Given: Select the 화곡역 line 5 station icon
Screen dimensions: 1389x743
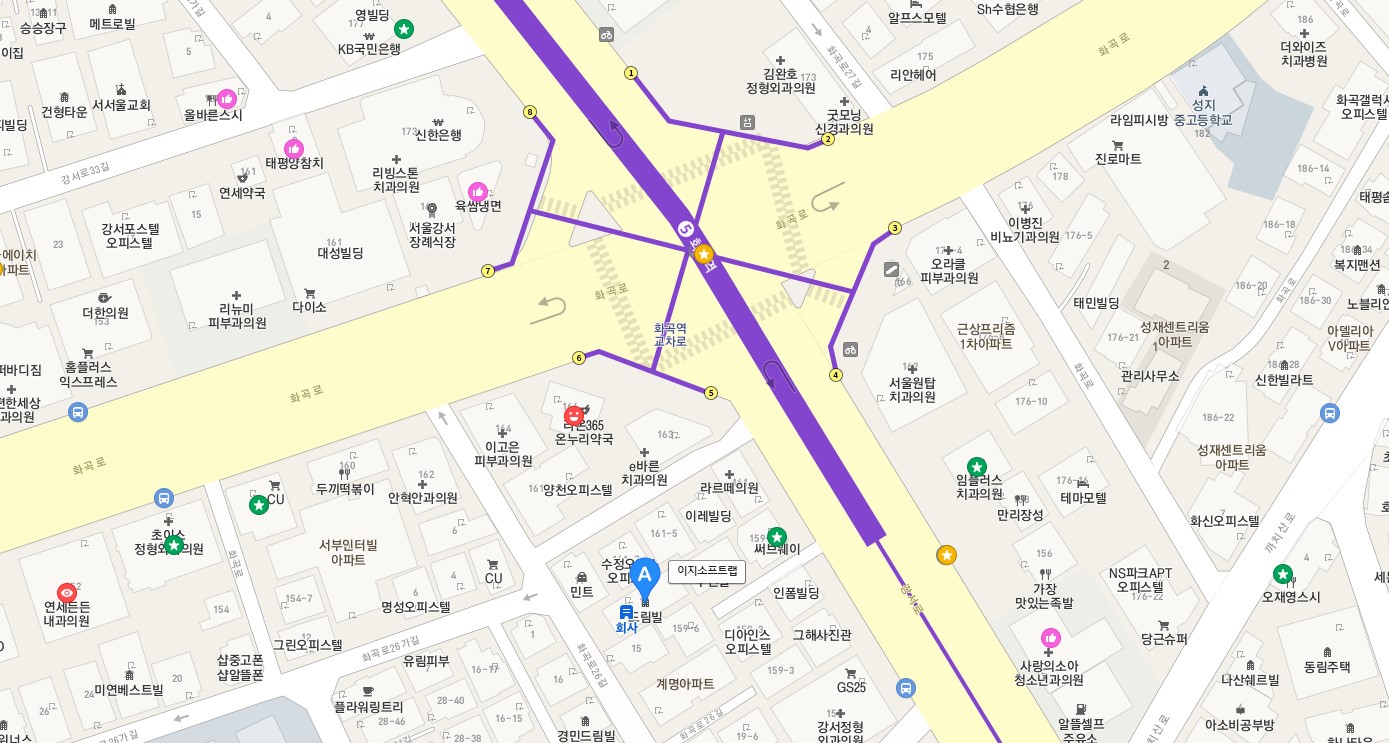Looking at the screenshot, I should (685, 229).
